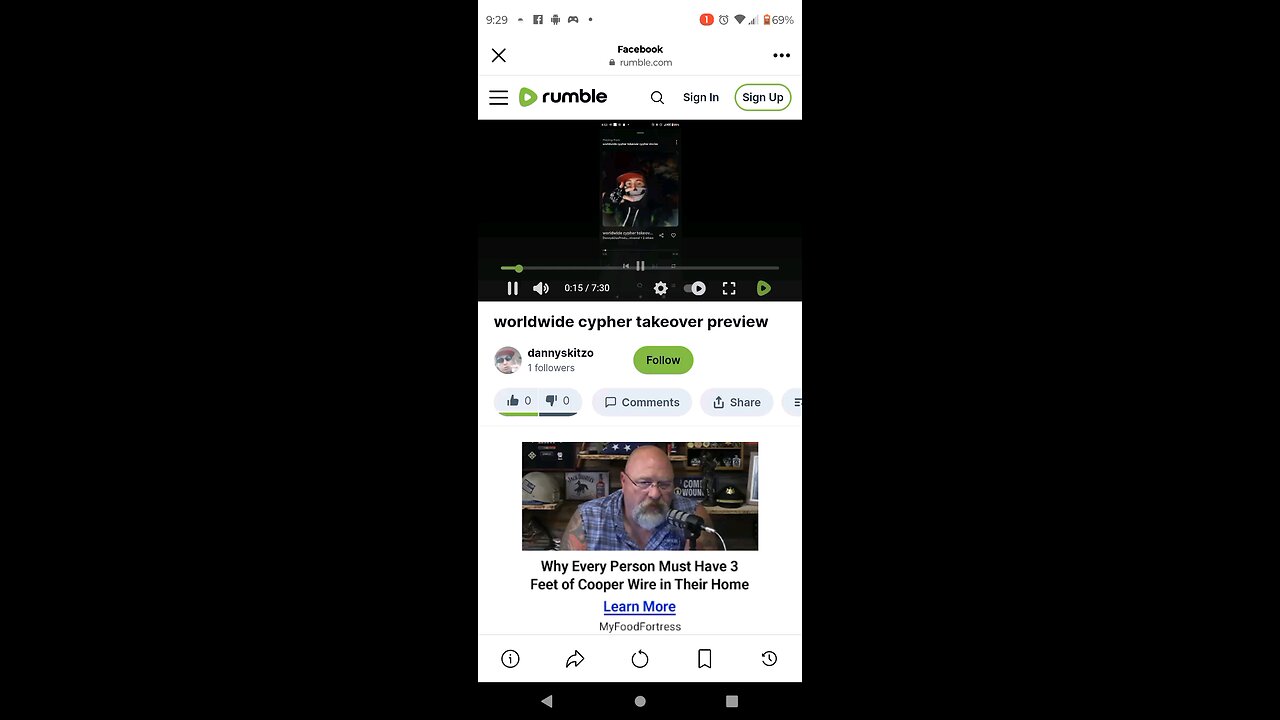Viewport: 1280px width, 720px height.
Task: Reload the page
Action: [x=640, y=659]
